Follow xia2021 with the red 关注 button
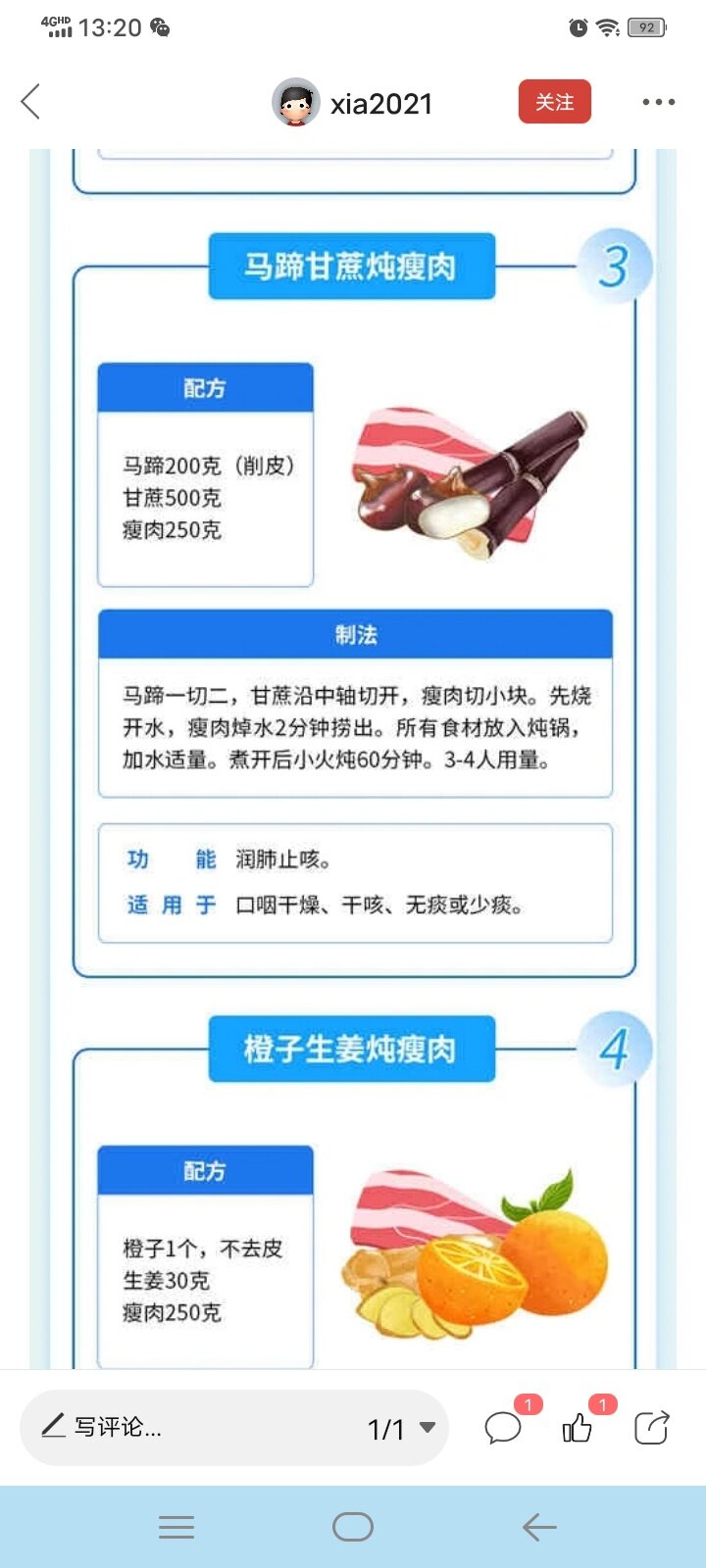 pos(554,102)
